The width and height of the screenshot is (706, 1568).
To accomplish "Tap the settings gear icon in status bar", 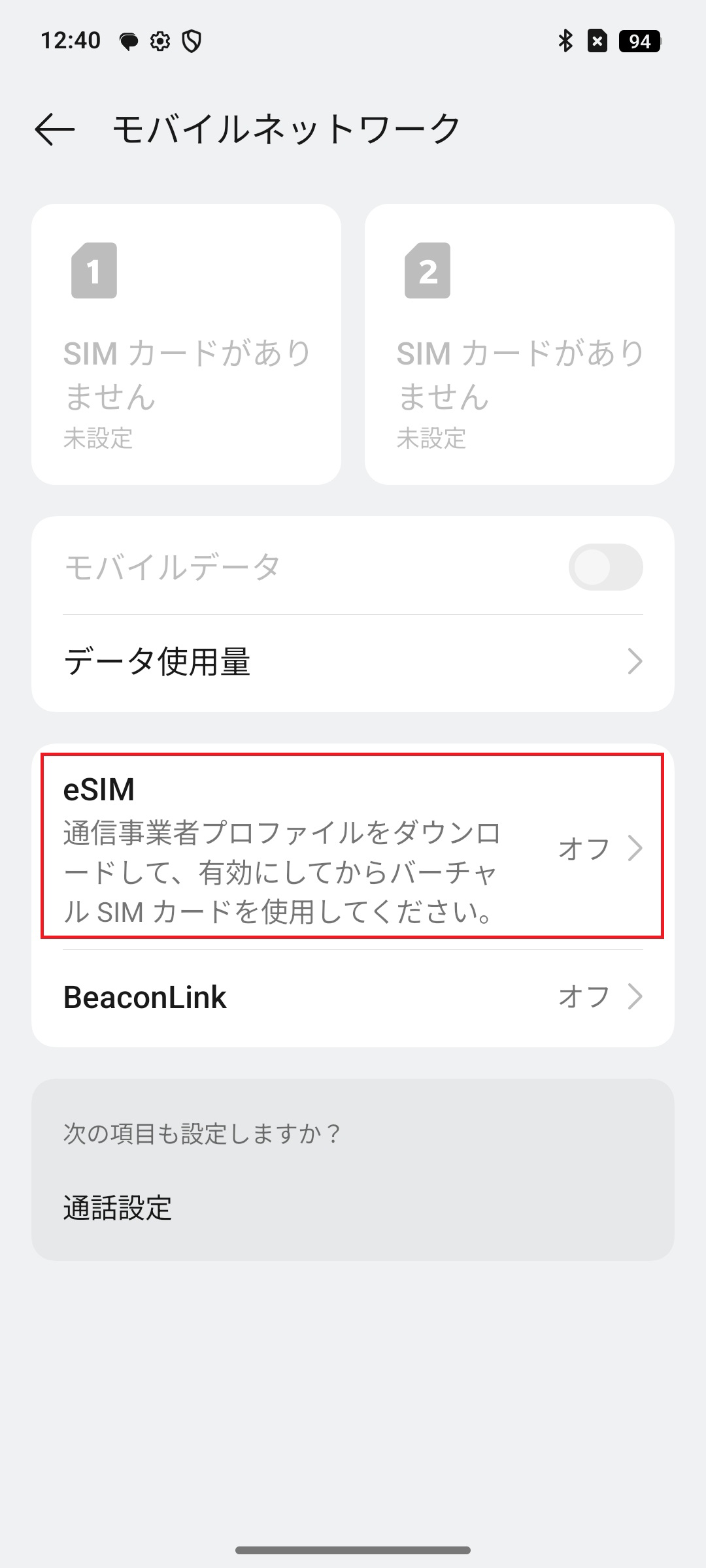I will pos(159,41).
